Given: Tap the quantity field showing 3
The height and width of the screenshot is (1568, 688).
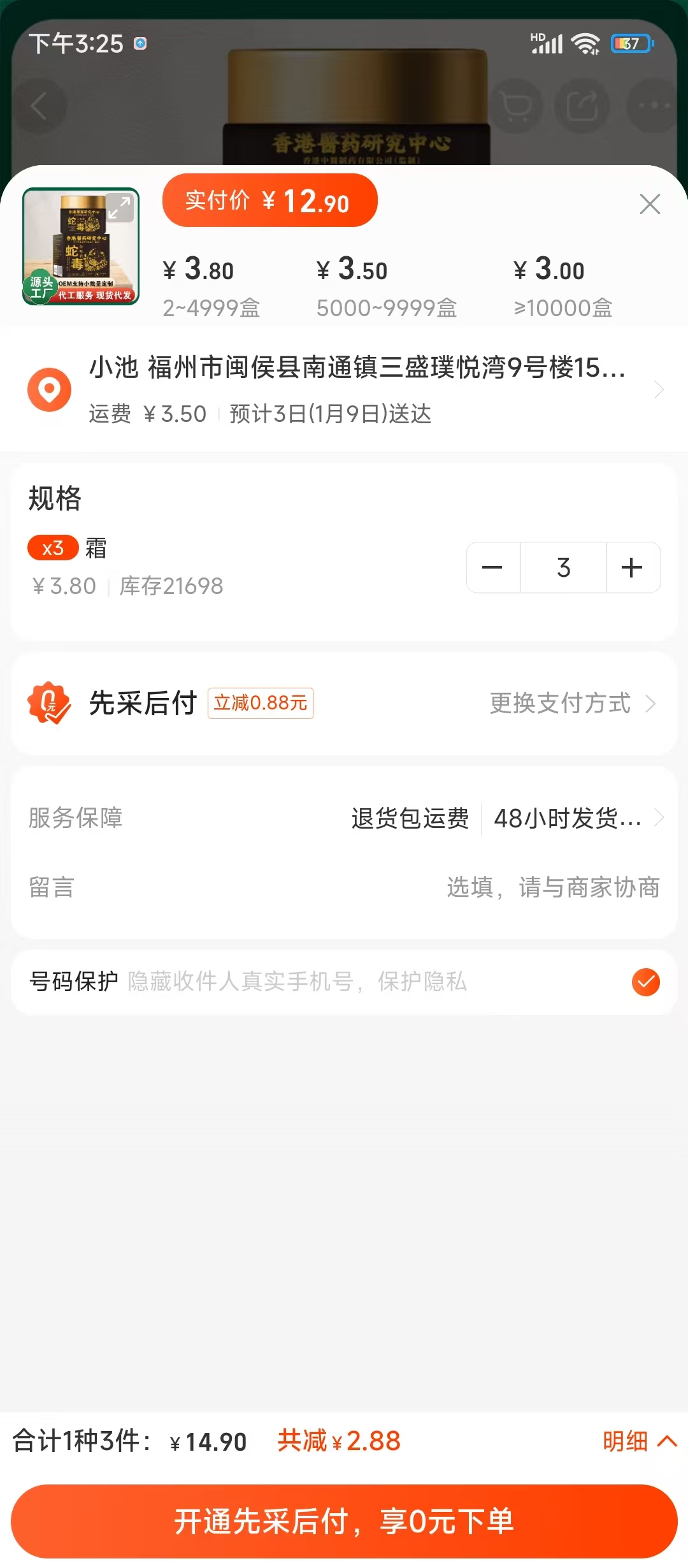Looking at the screenshot, I should (563, 567).
